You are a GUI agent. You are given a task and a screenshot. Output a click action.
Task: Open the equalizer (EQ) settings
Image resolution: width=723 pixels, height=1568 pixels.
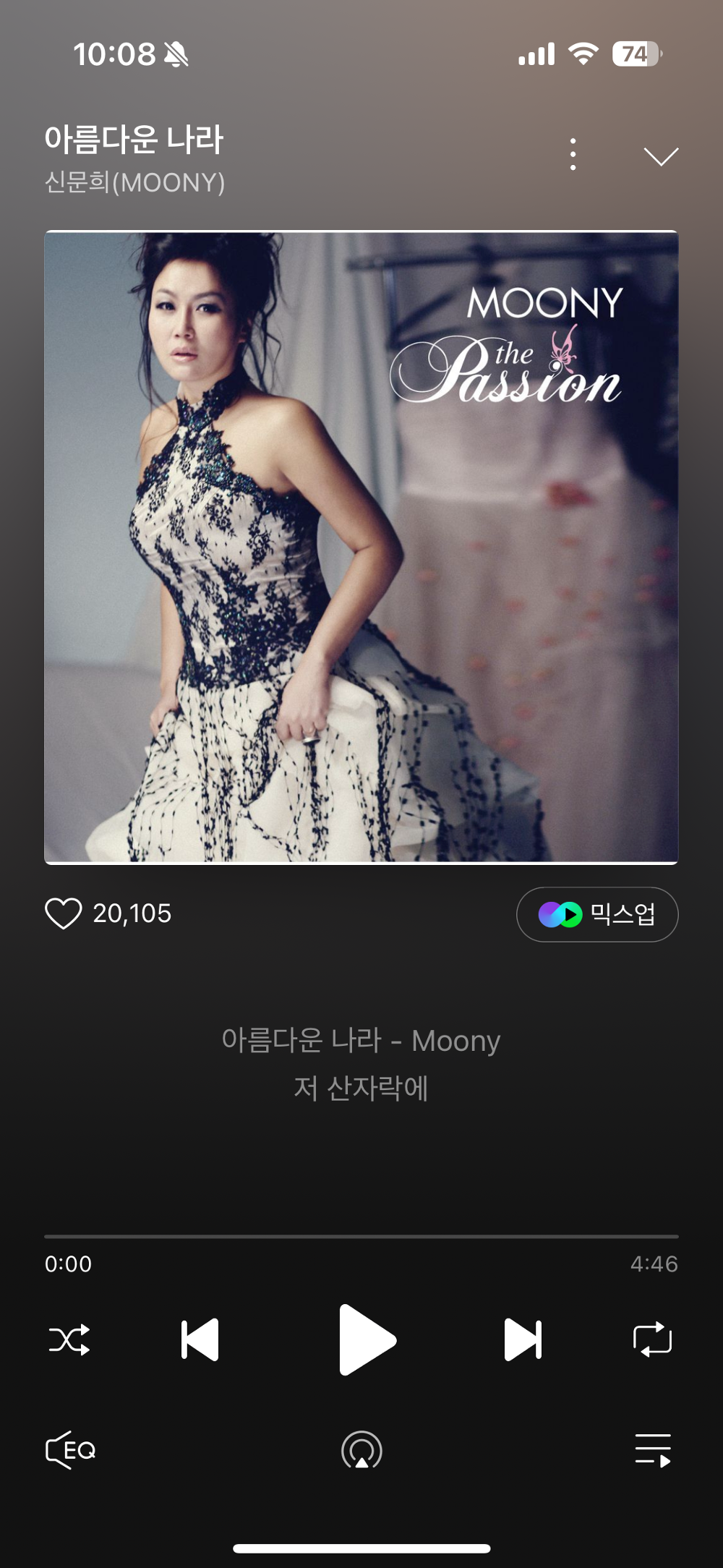69,1450
